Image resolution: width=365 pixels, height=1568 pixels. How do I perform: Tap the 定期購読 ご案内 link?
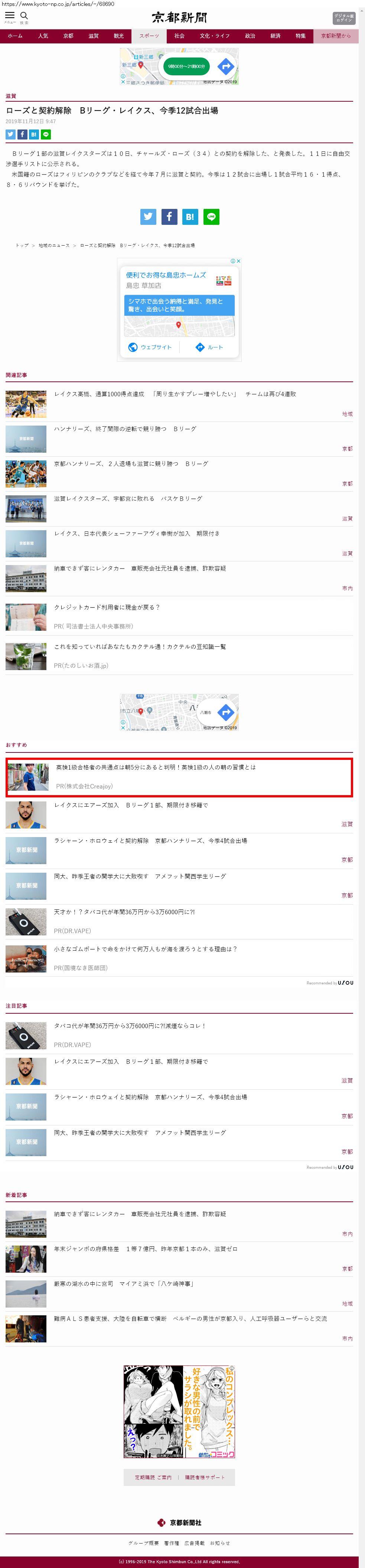coord(153,1477)
